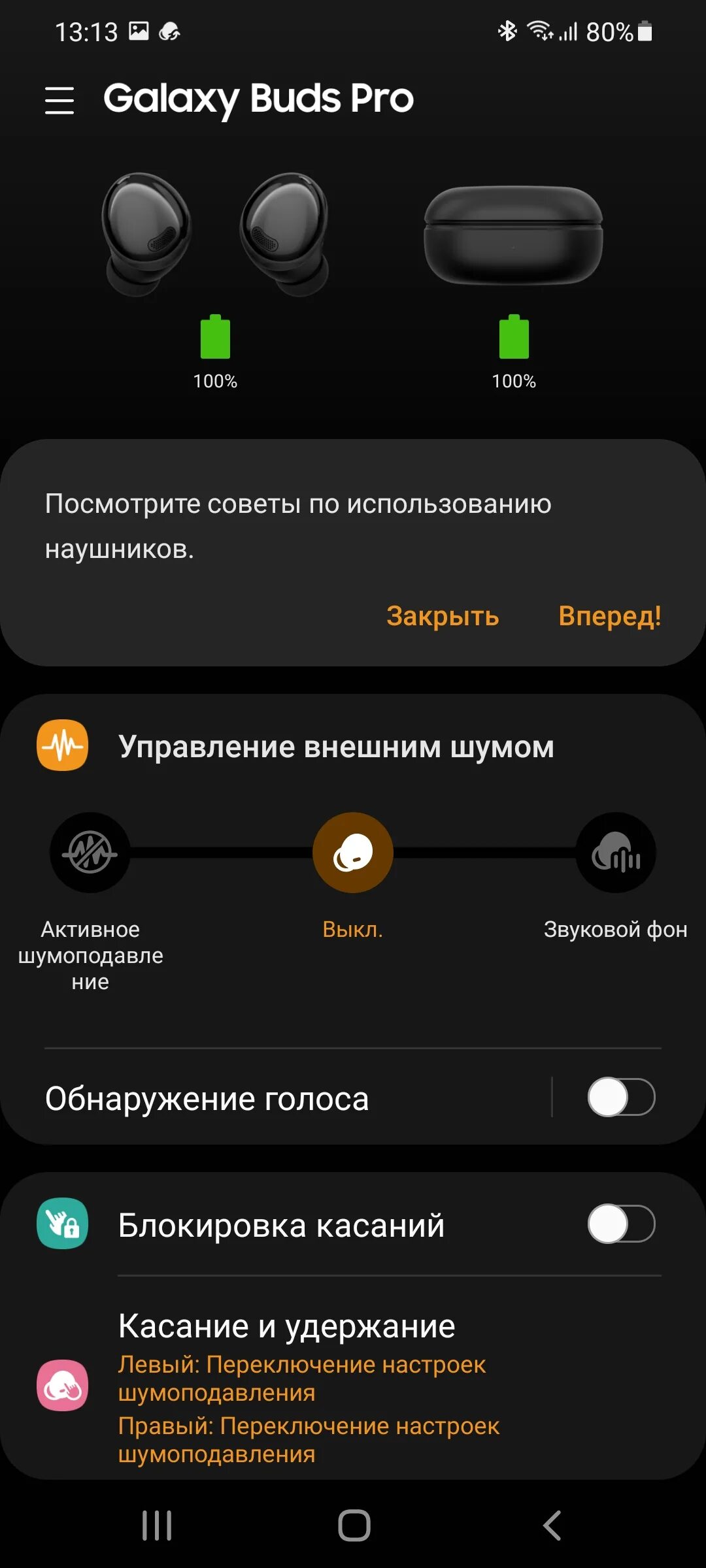
Task: Click the orange Управление внешним шумом waveform icon
Action: pos(62,746)
